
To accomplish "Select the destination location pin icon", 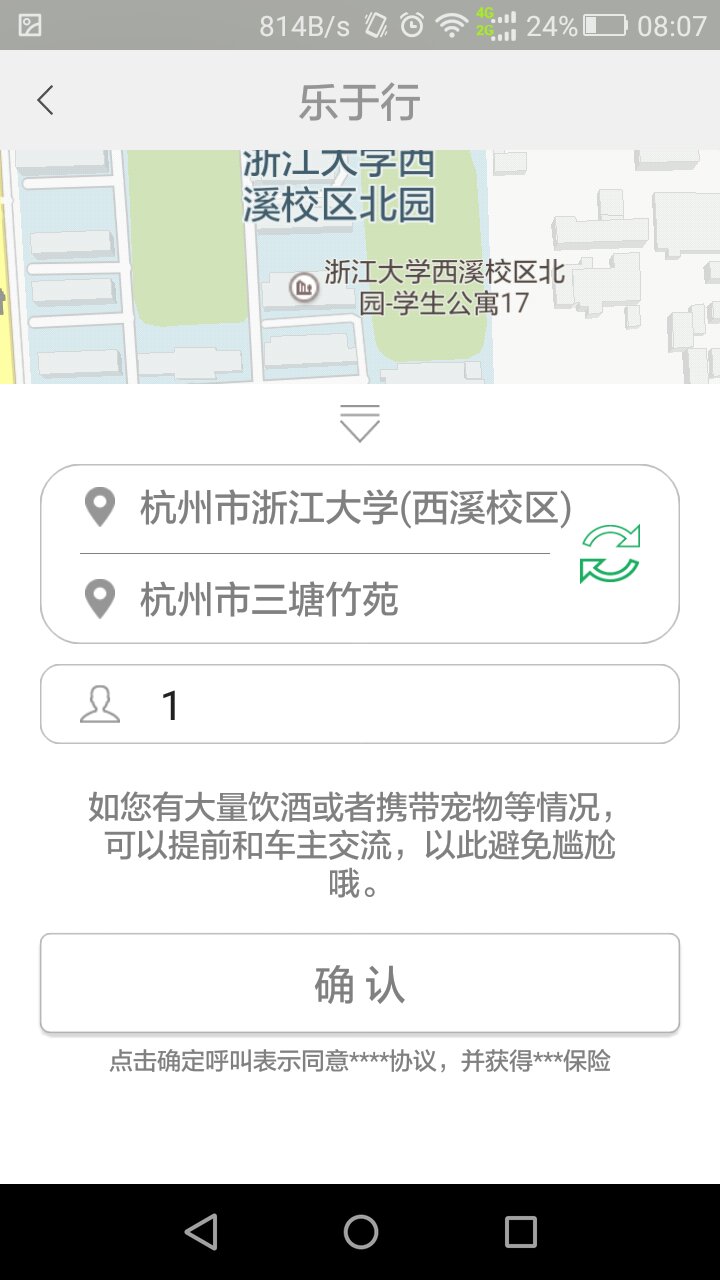I will click(x=100, y=597).
